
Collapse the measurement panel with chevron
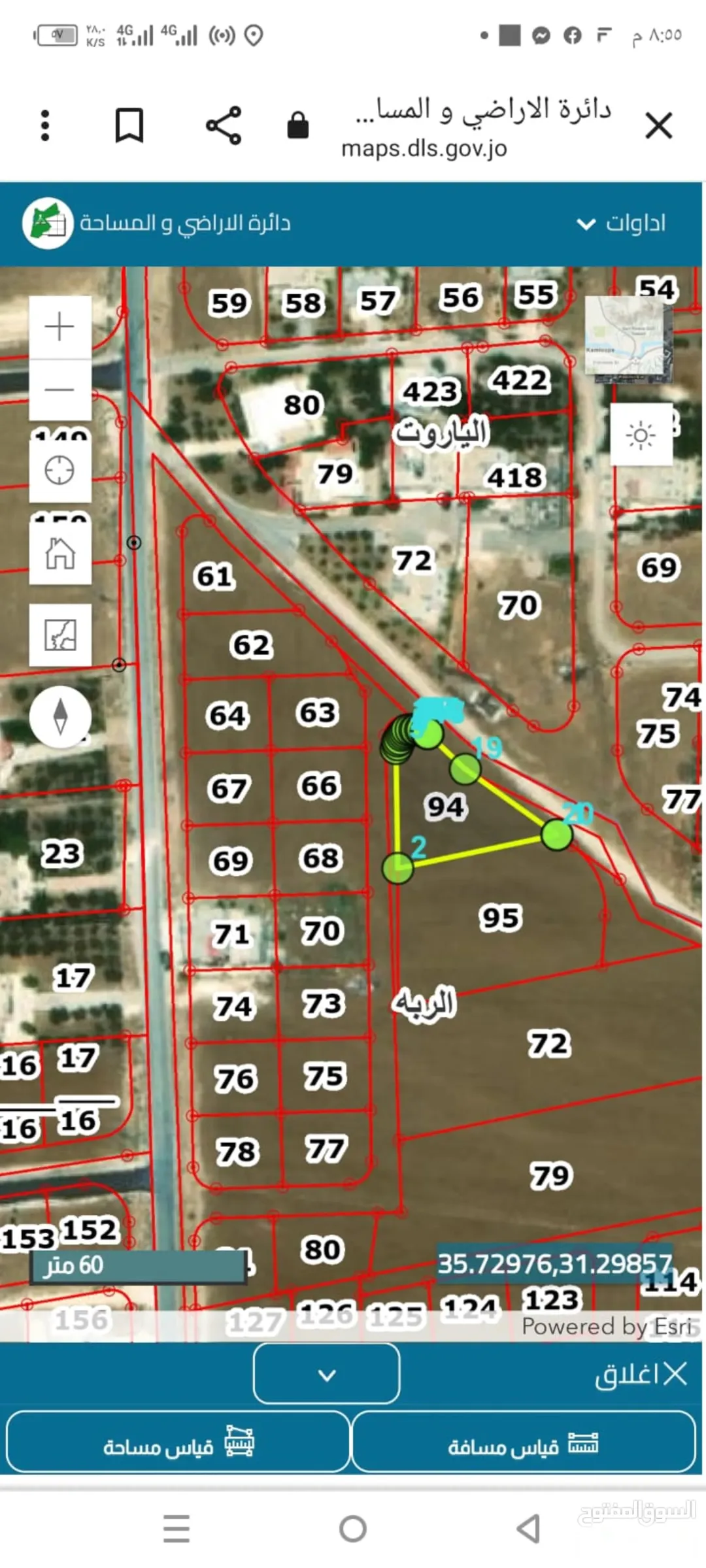(x=327, y=1373)
